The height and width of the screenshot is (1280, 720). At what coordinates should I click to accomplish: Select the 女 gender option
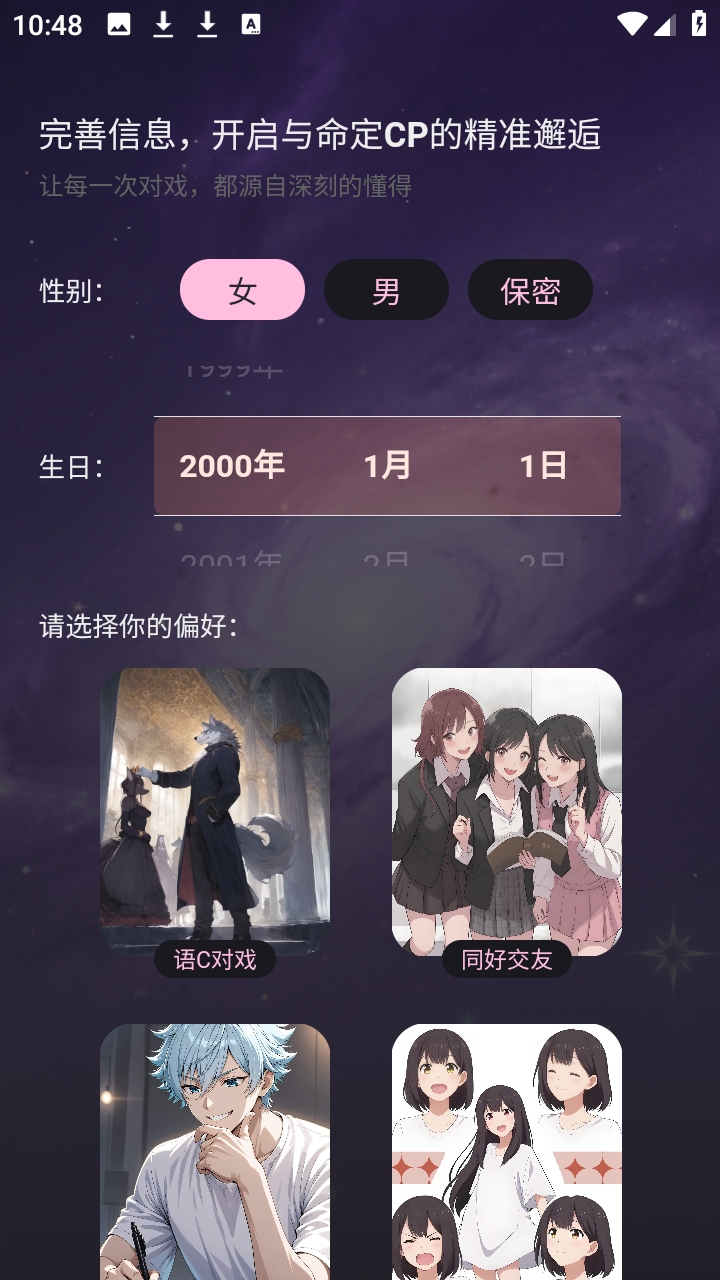[x=242, y=290]
